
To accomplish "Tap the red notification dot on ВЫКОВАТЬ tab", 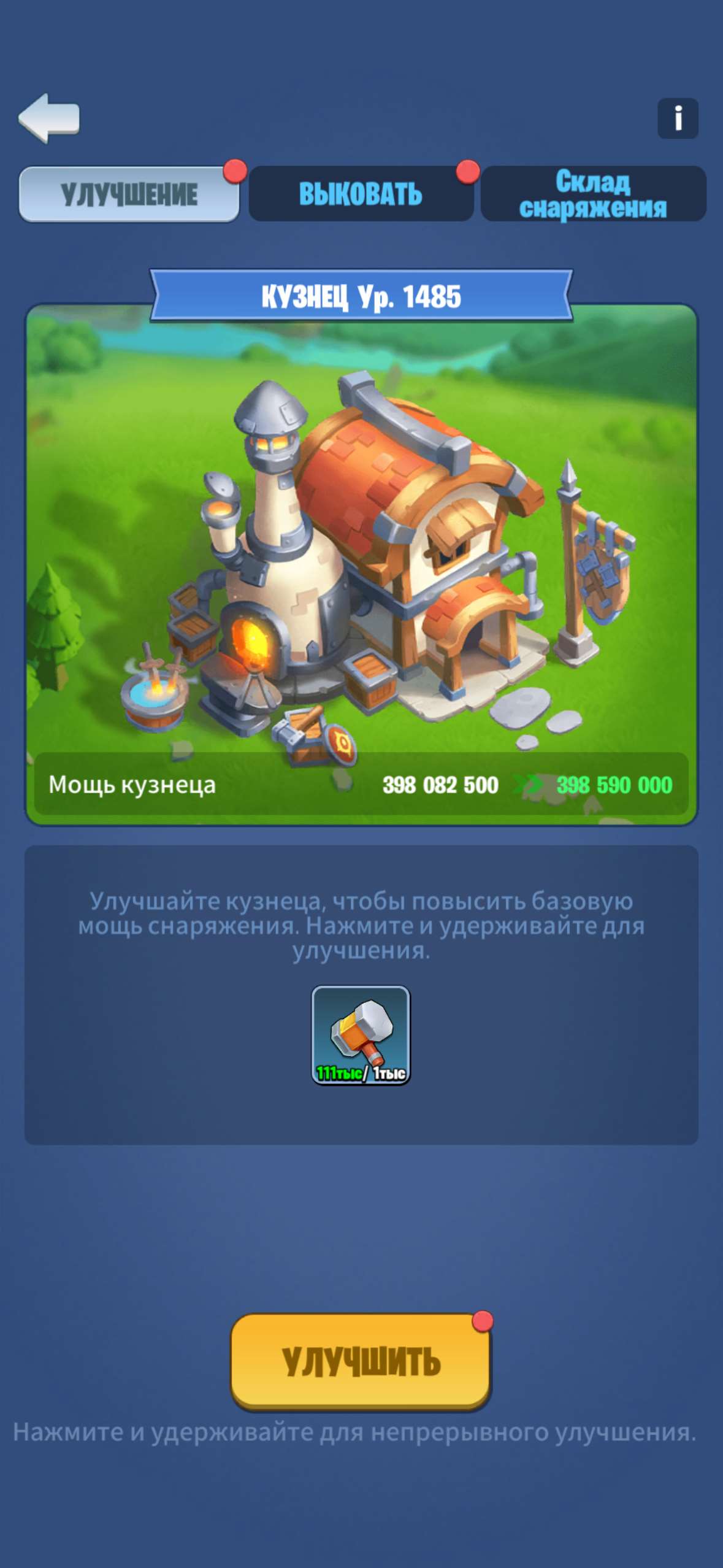I will 467,173.
